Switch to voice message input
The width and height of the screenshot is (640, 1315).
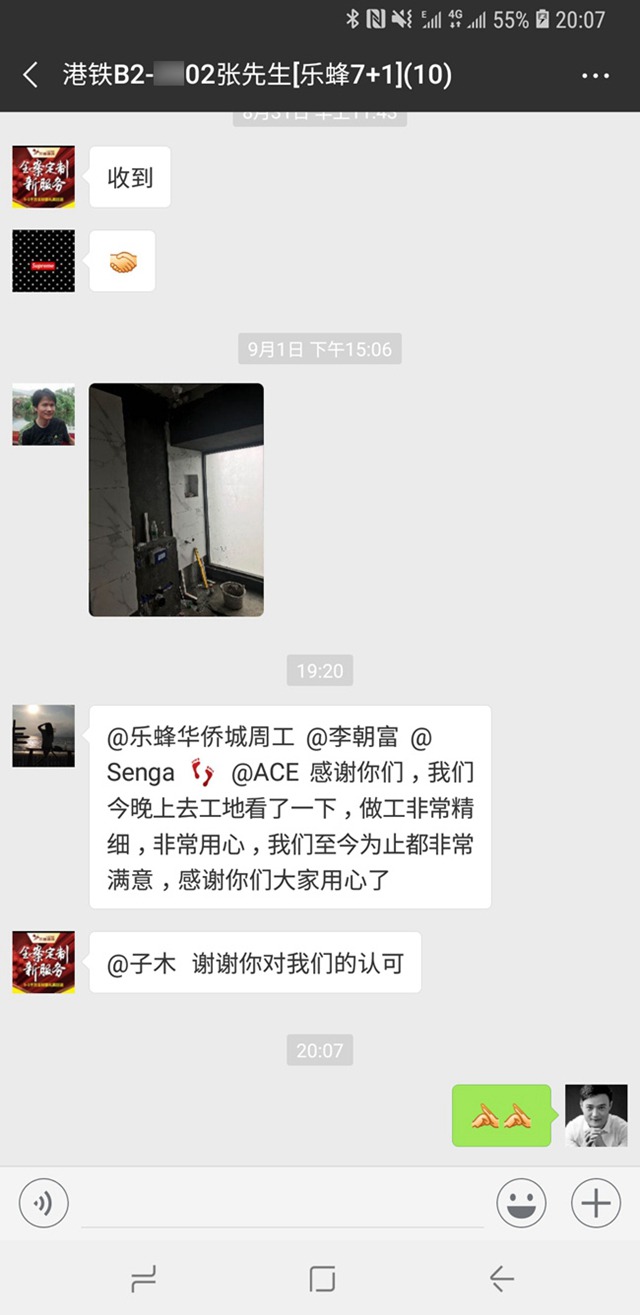[44, 1202]
